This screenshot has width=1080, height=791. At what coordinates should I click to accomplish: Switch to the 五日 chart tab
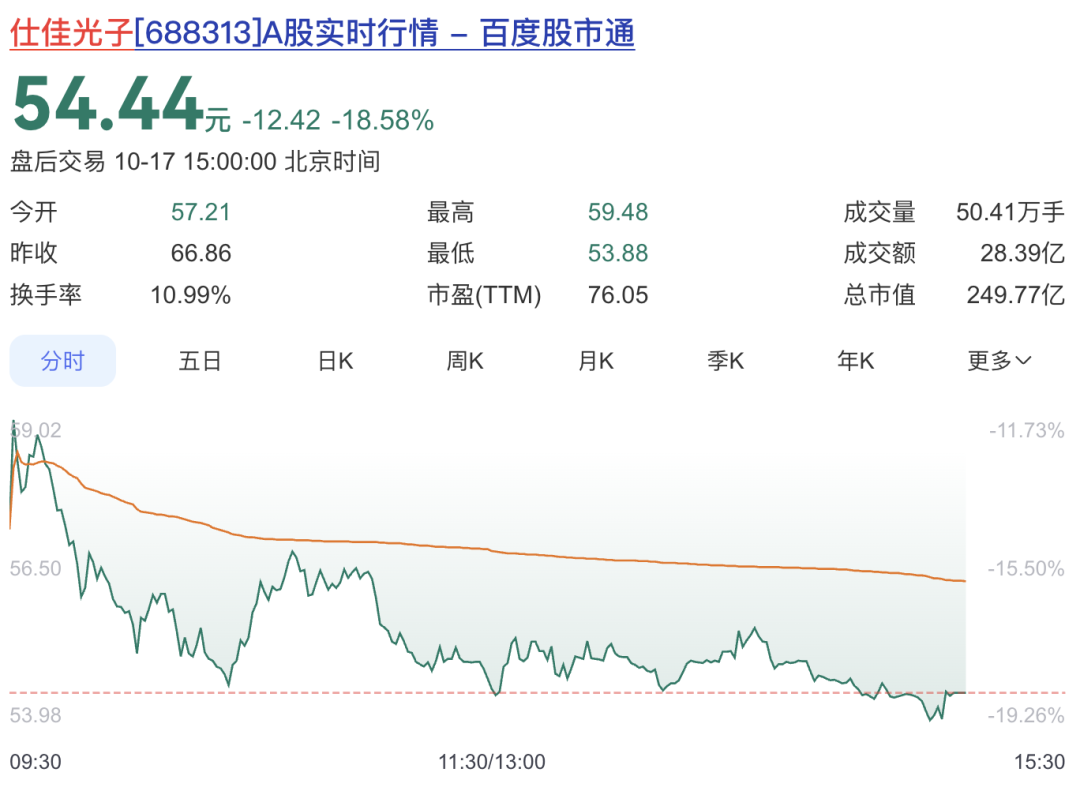(200, 361)
